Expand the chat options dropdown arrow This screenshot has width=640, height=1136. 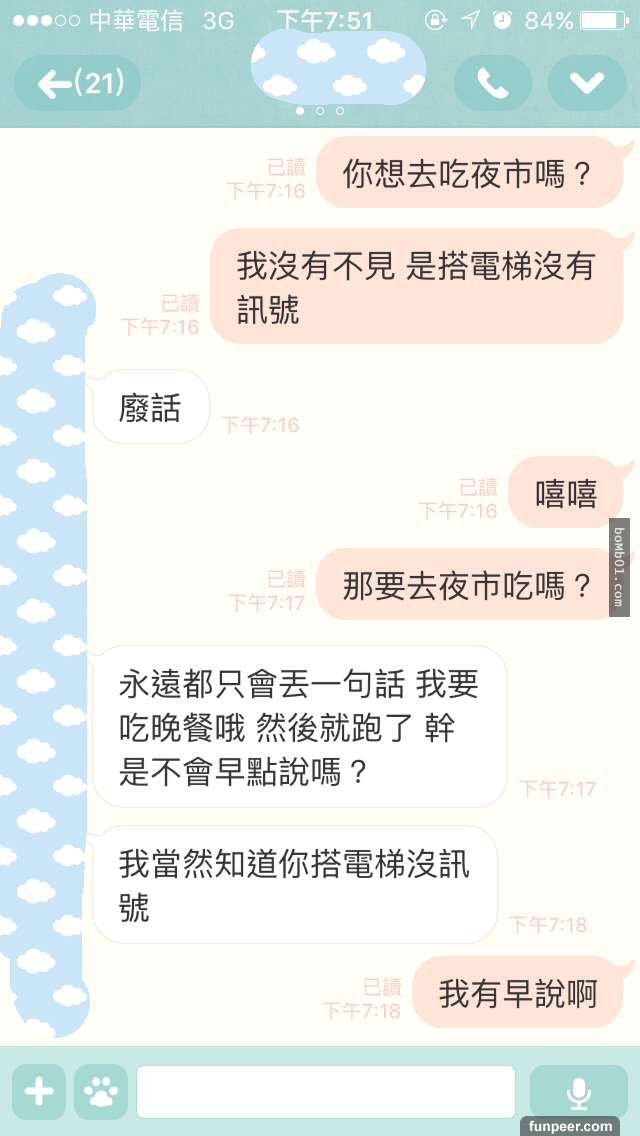click(x=586, y=84)
